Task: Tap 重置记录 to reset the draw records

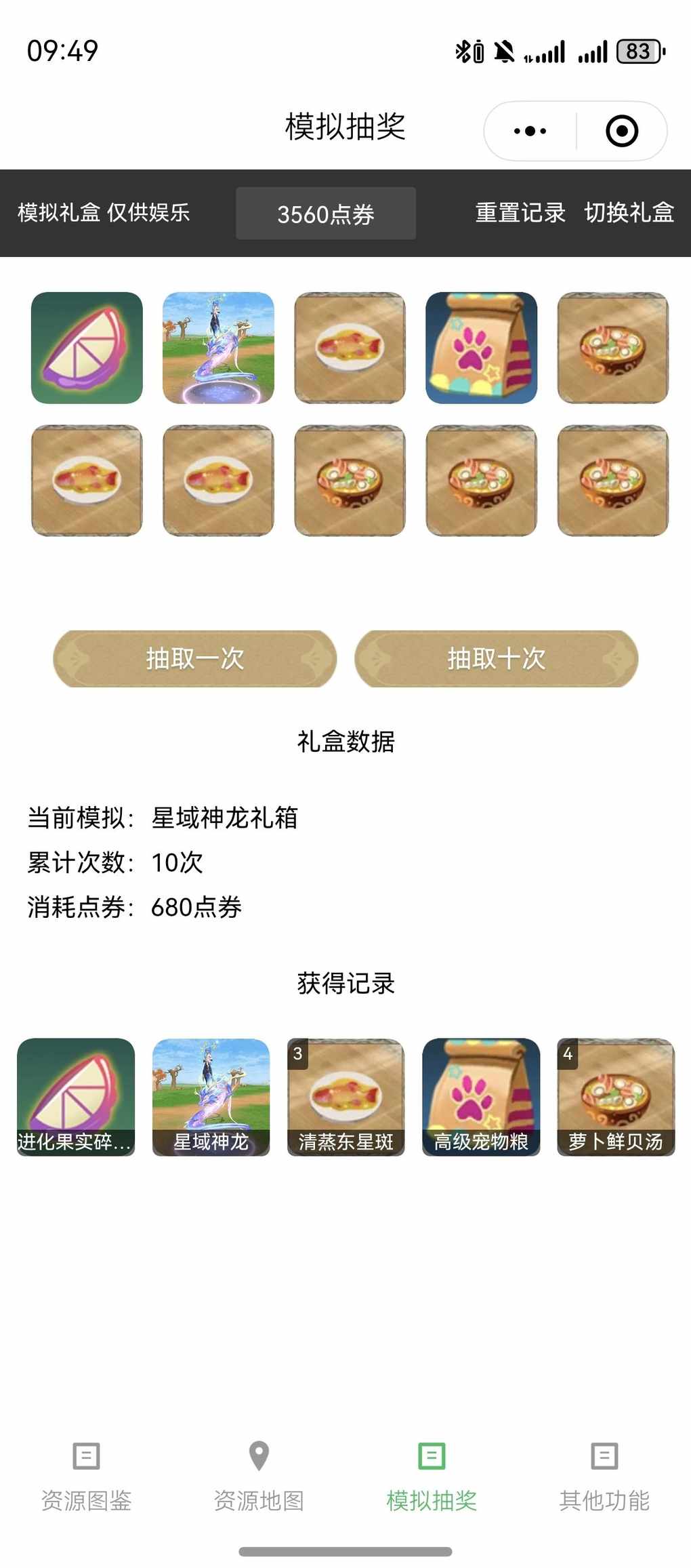Action: tap(520, 213)
